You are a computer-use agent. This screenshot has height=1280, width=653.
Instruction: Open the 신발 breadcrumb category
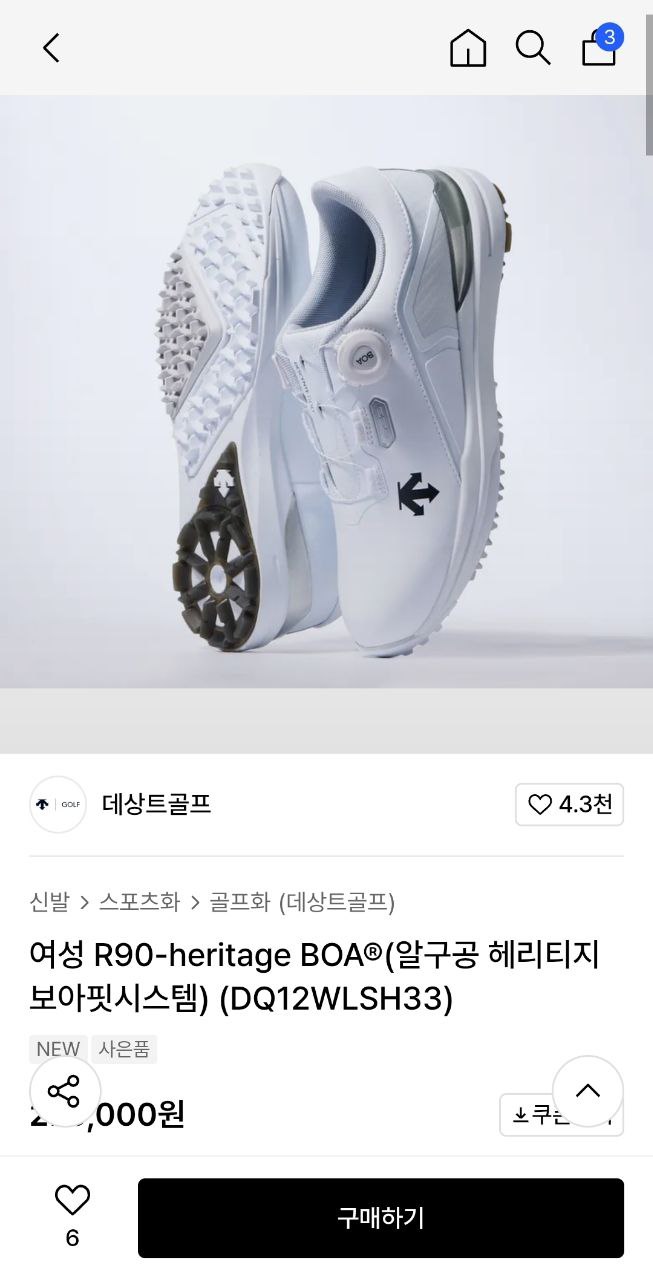click(49, 902)
